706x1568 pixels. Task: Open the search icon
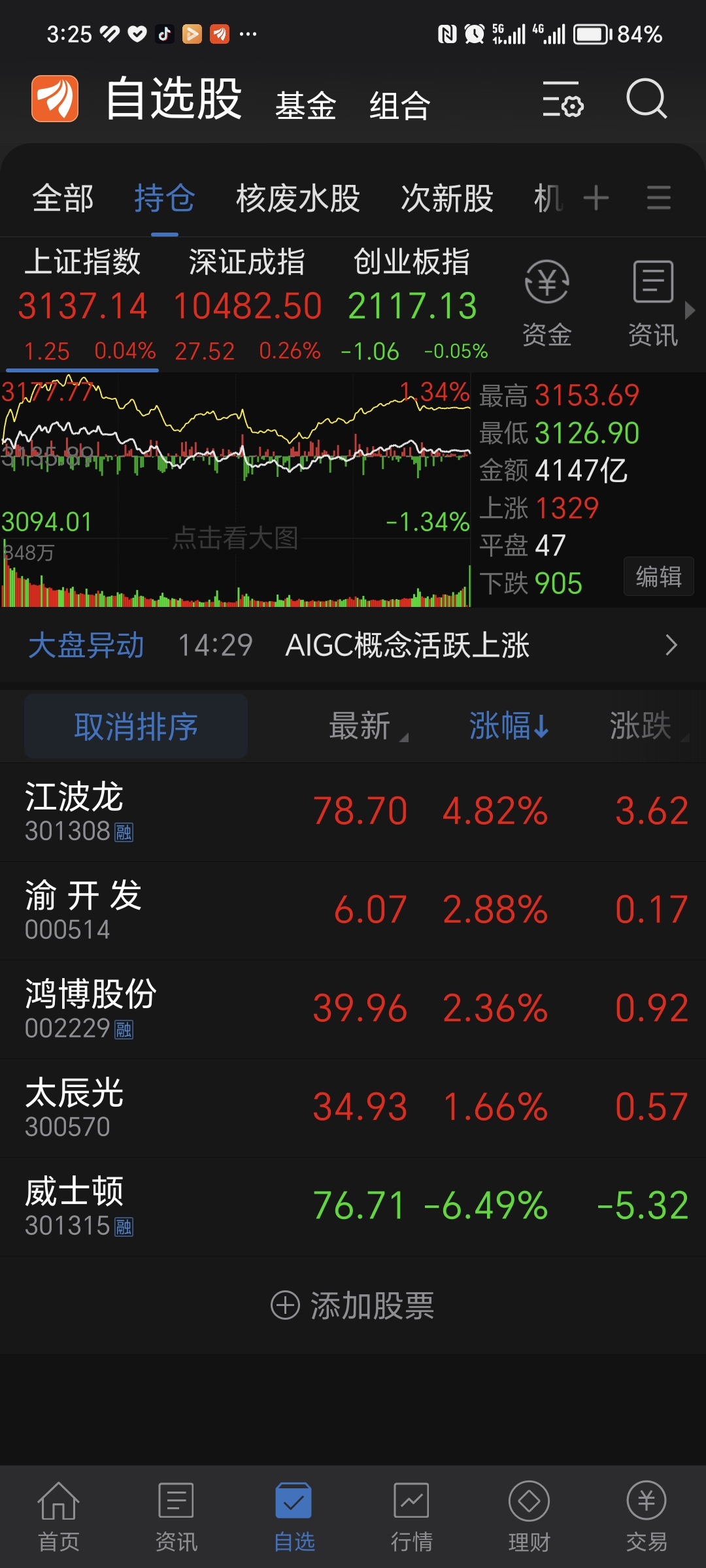tap(646, 99)
